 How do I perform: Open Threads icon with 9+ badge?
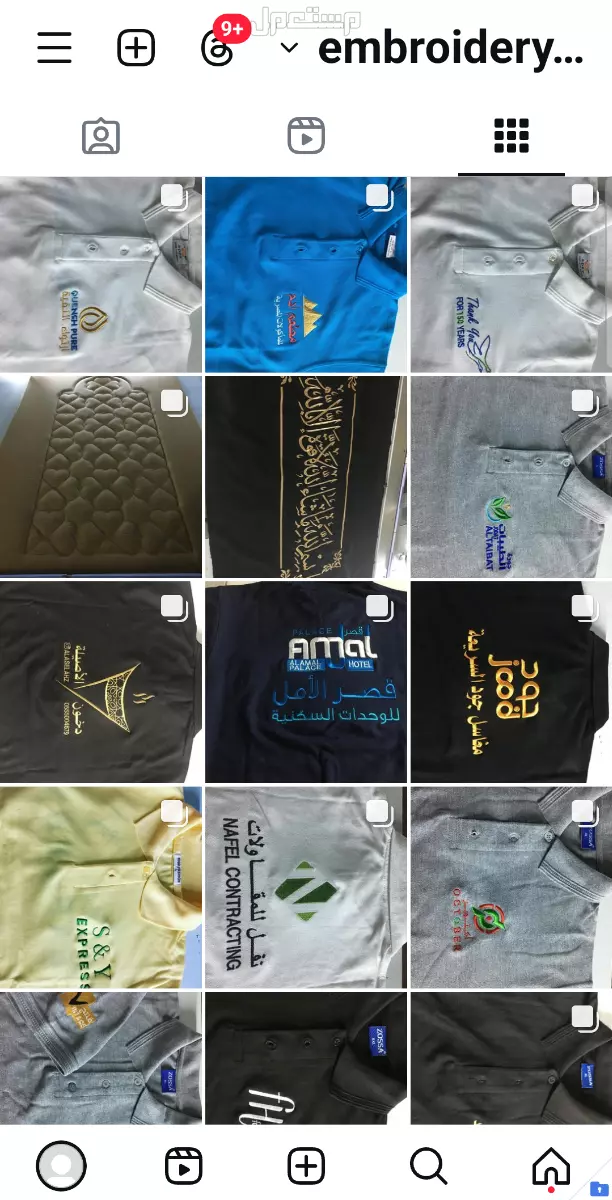218,46
